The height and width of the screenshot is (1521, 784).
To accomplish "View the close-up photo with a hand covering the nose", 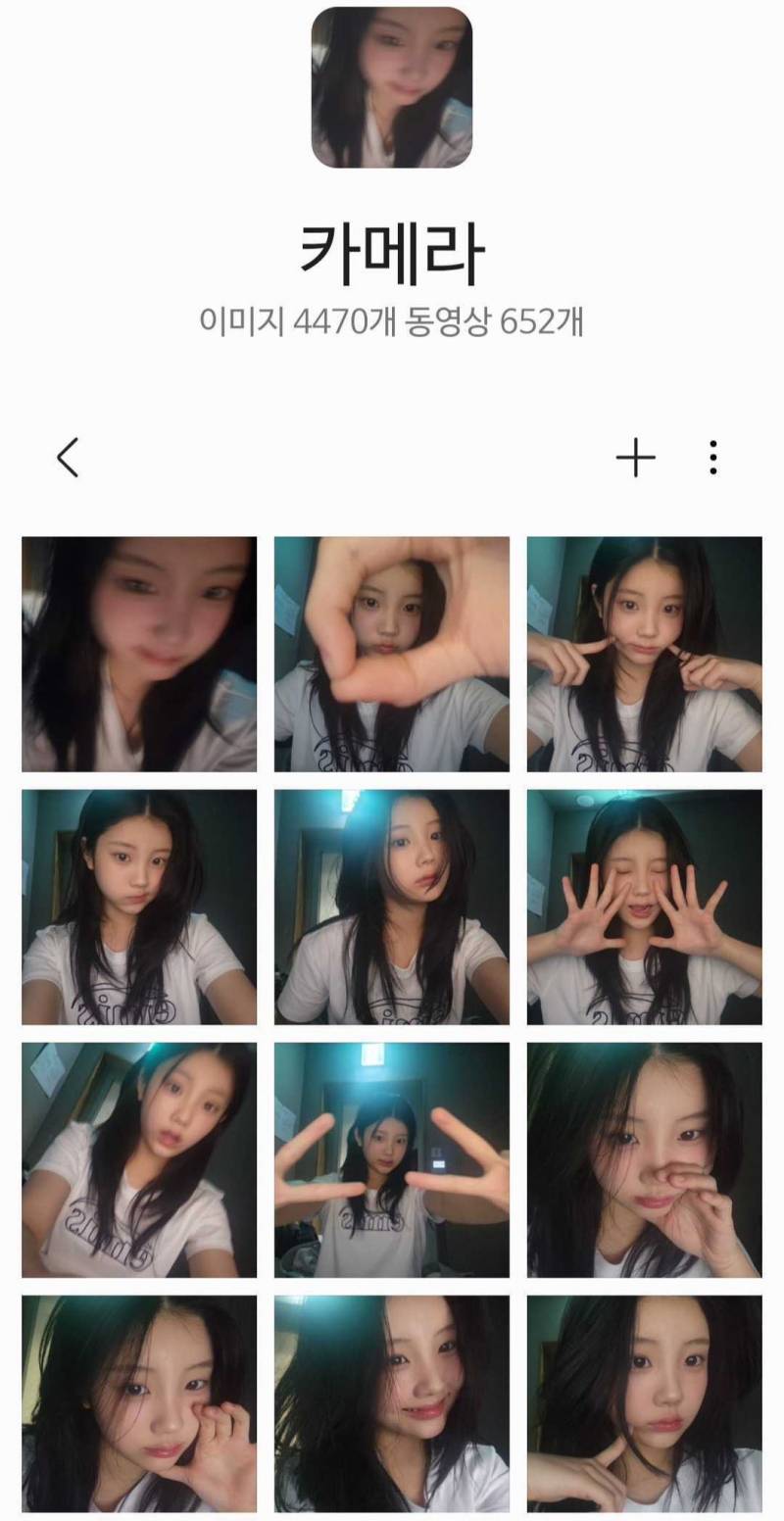I will click(x=644, y=1159).
